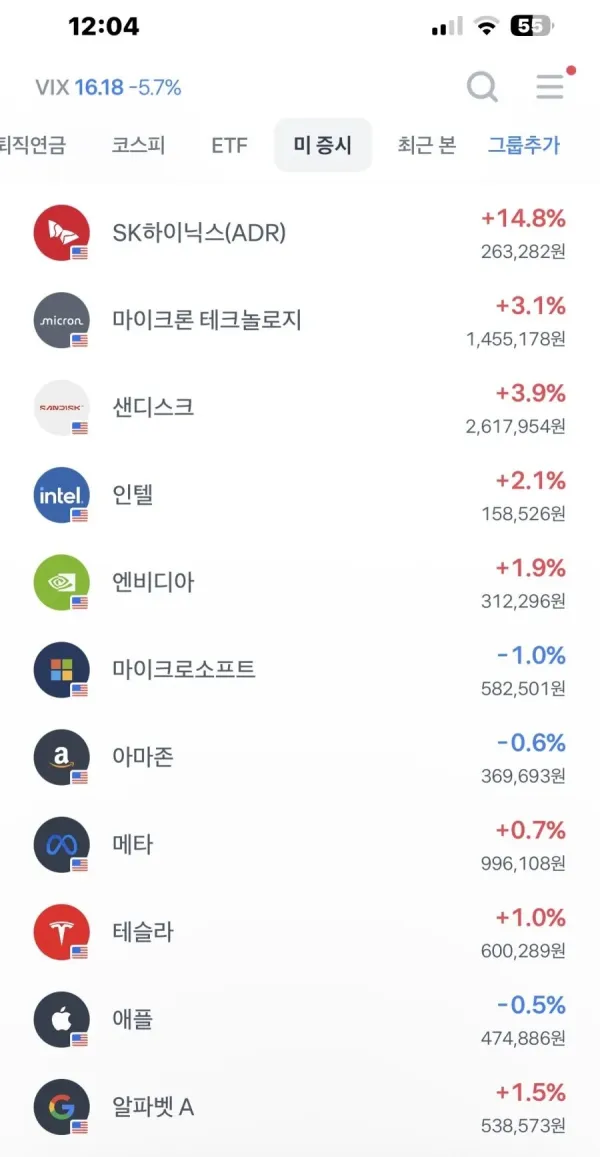Switch to the 코스피 tab
Screen dimensions: 600x1157
tap(139, 145)
